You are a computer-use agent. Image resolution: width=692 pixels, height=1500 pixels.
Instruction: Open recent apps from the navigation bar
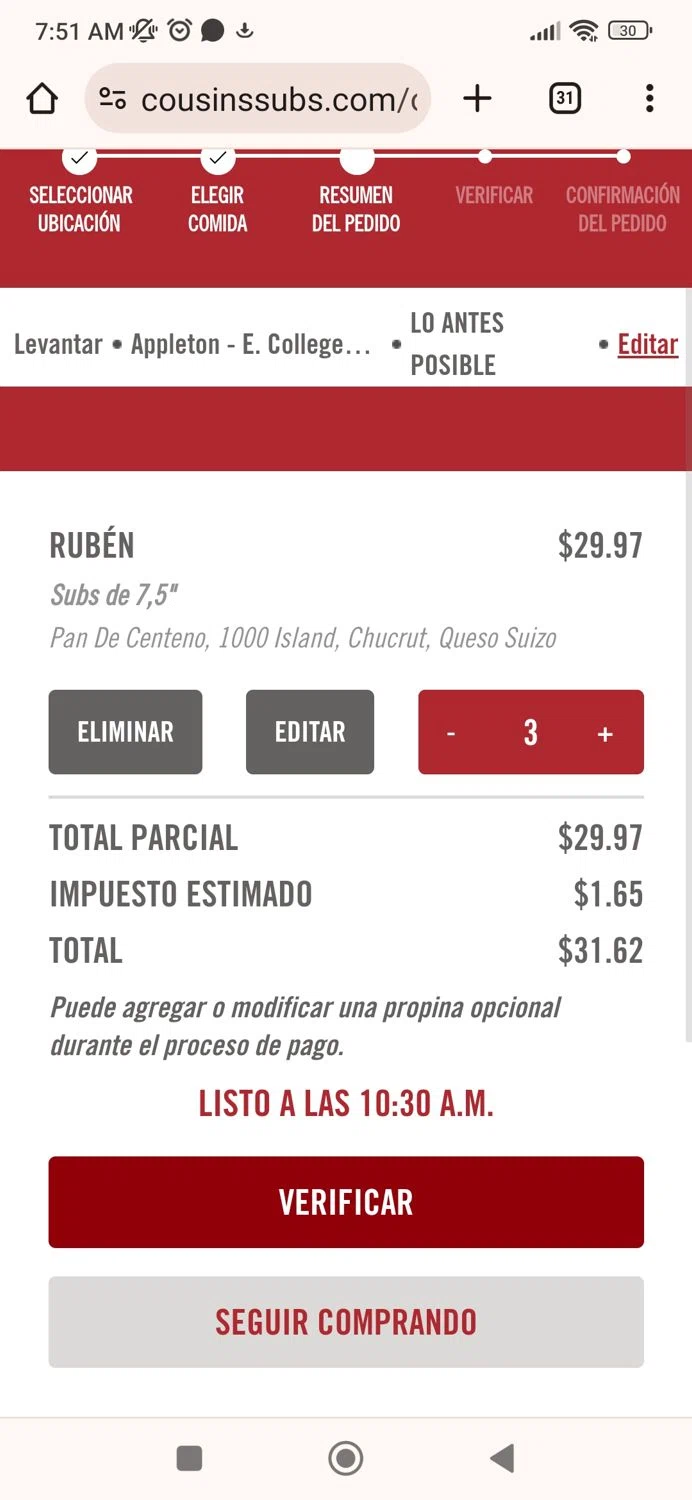[x=189, y=1458]
